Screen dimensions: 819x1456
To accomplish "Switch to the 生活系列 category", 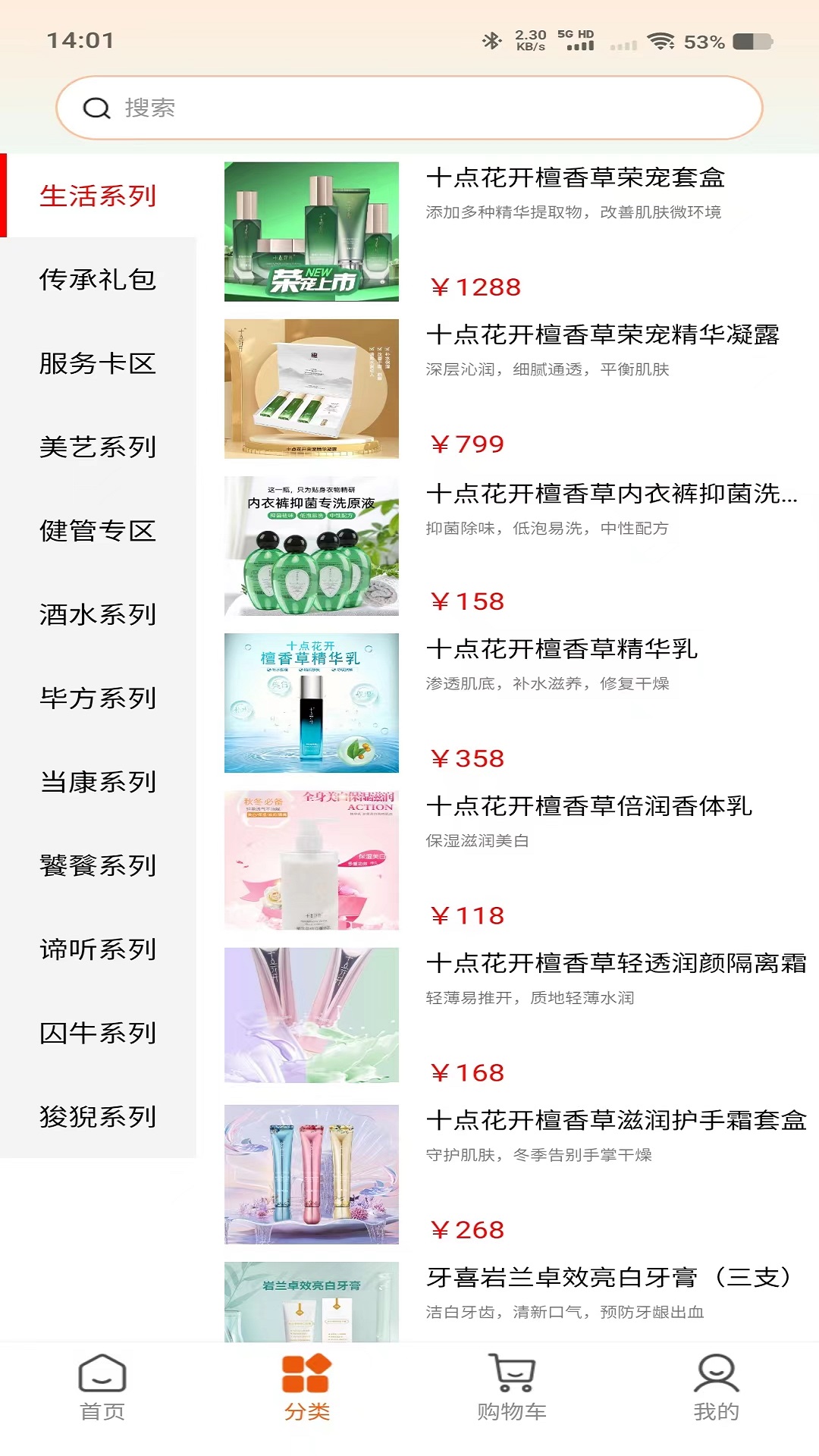I will coord(99,195).
